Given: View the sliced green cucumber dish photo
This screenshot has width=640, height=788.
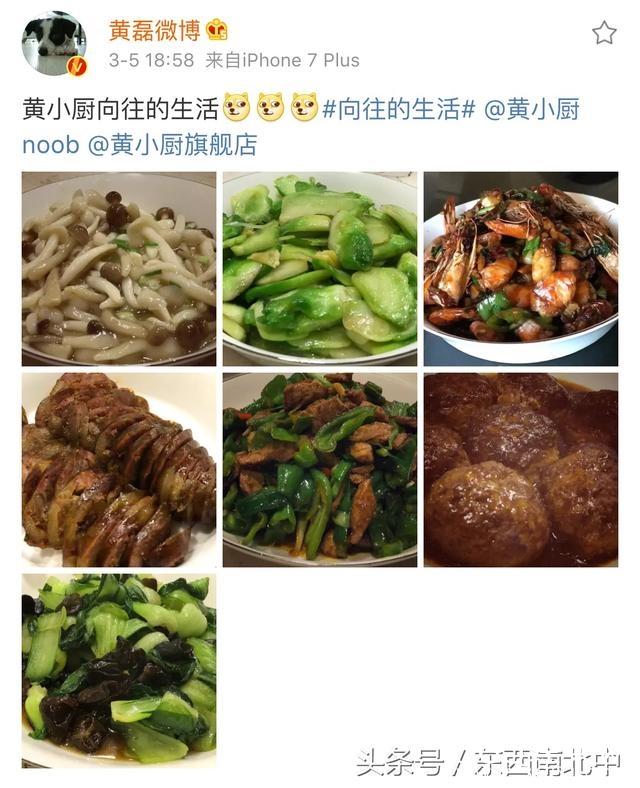Looking at the screenshot, I should (320, 269).
